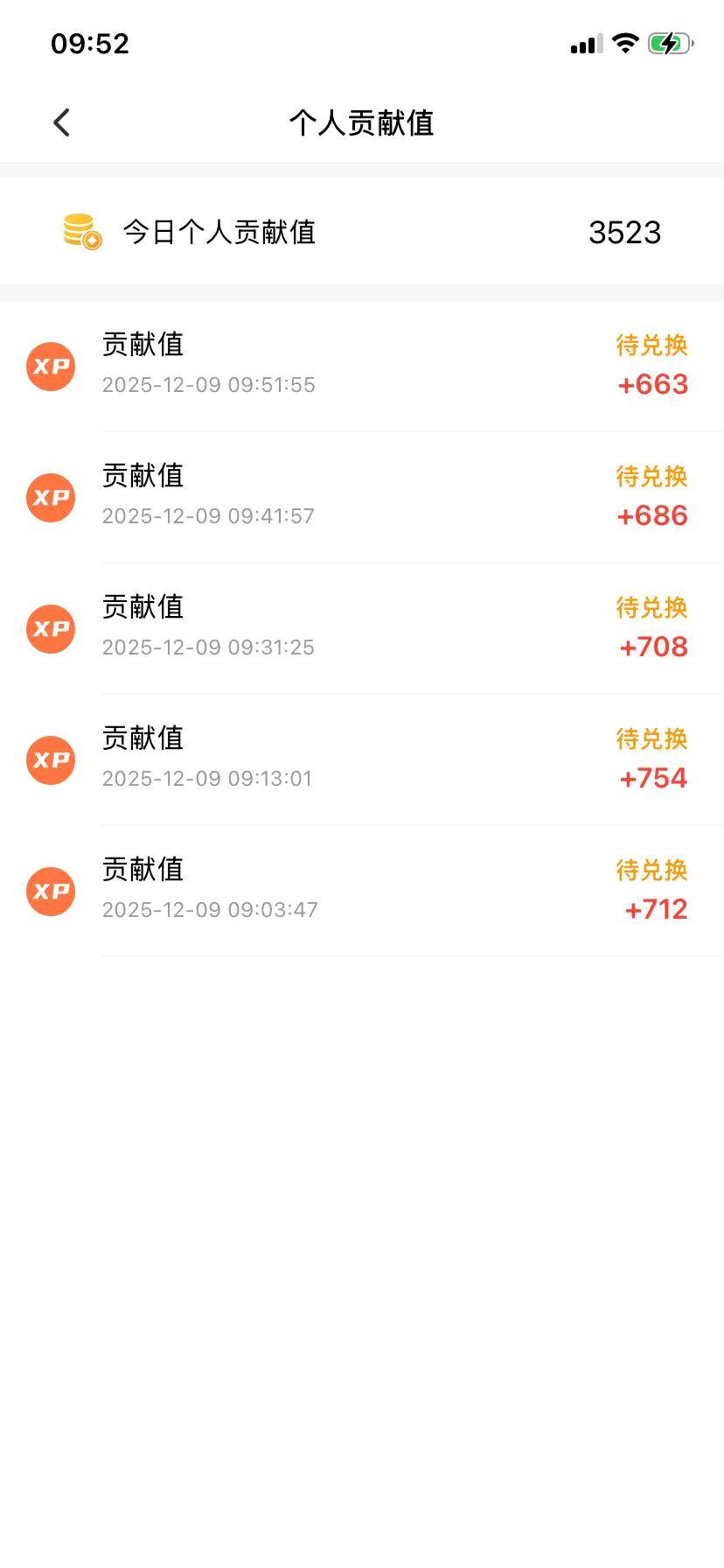
Task: Tap the cellular signal bars indicator
Action: tap(586, 43)
